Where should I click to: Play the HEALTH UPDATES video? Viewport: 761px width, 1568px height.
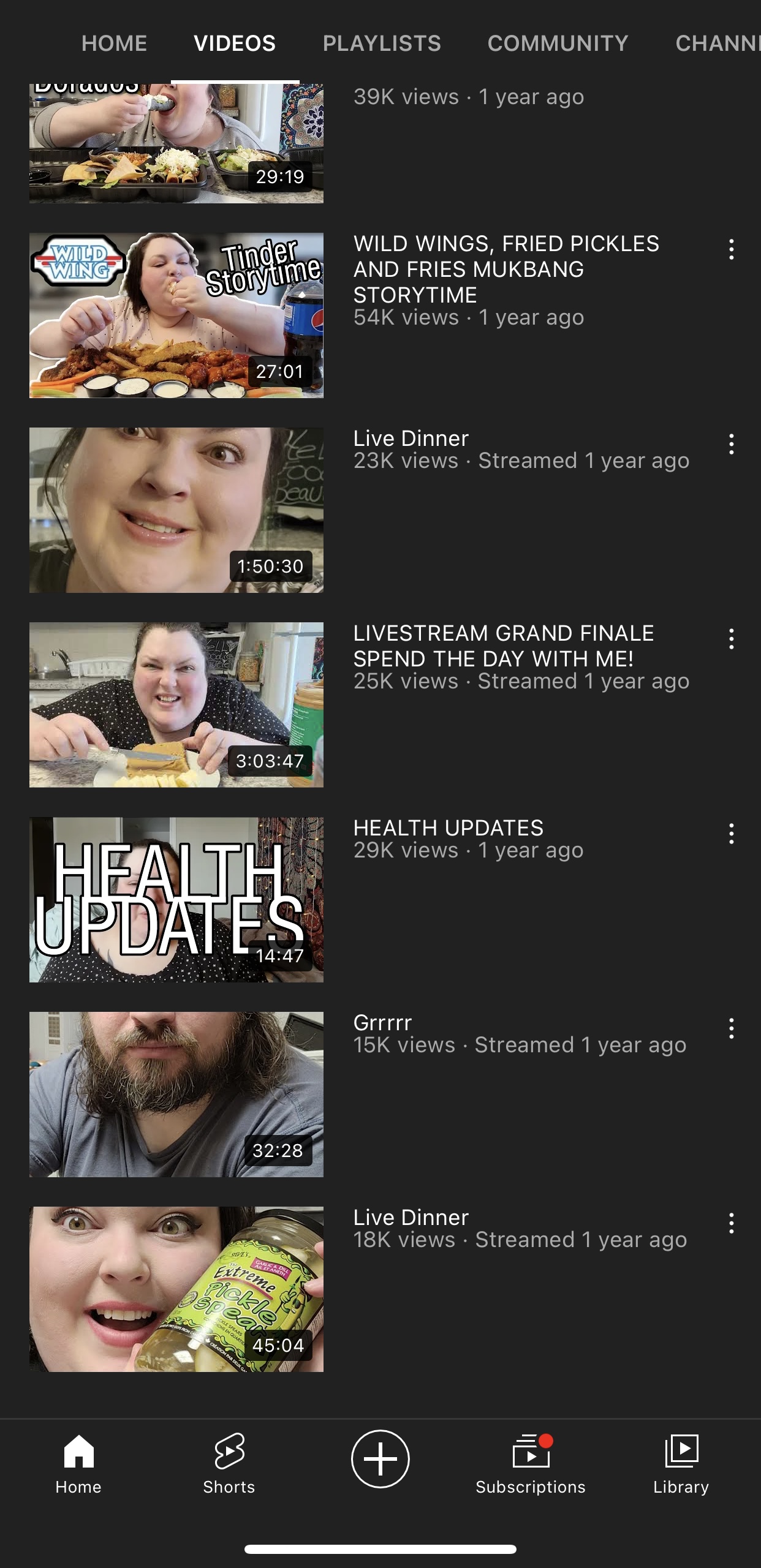pyautogui.click(x=176, y=900)
